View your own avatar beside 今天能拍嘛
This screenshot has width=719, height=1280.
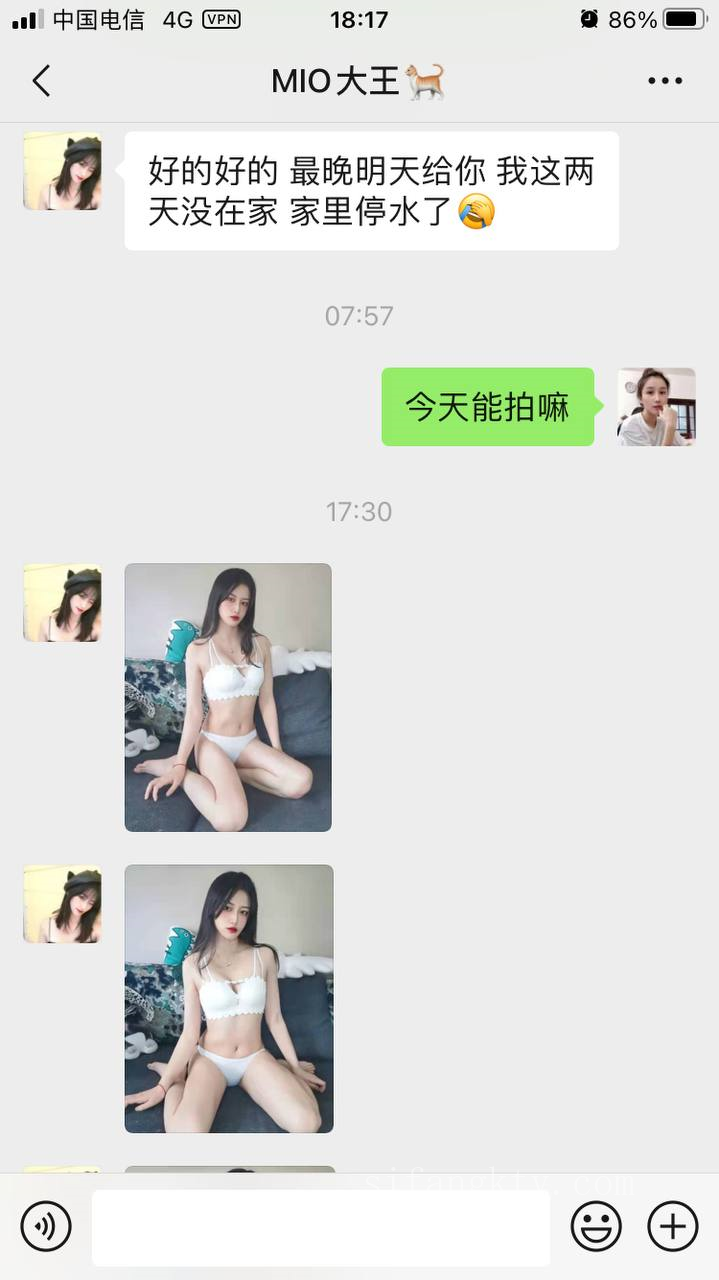656,407
